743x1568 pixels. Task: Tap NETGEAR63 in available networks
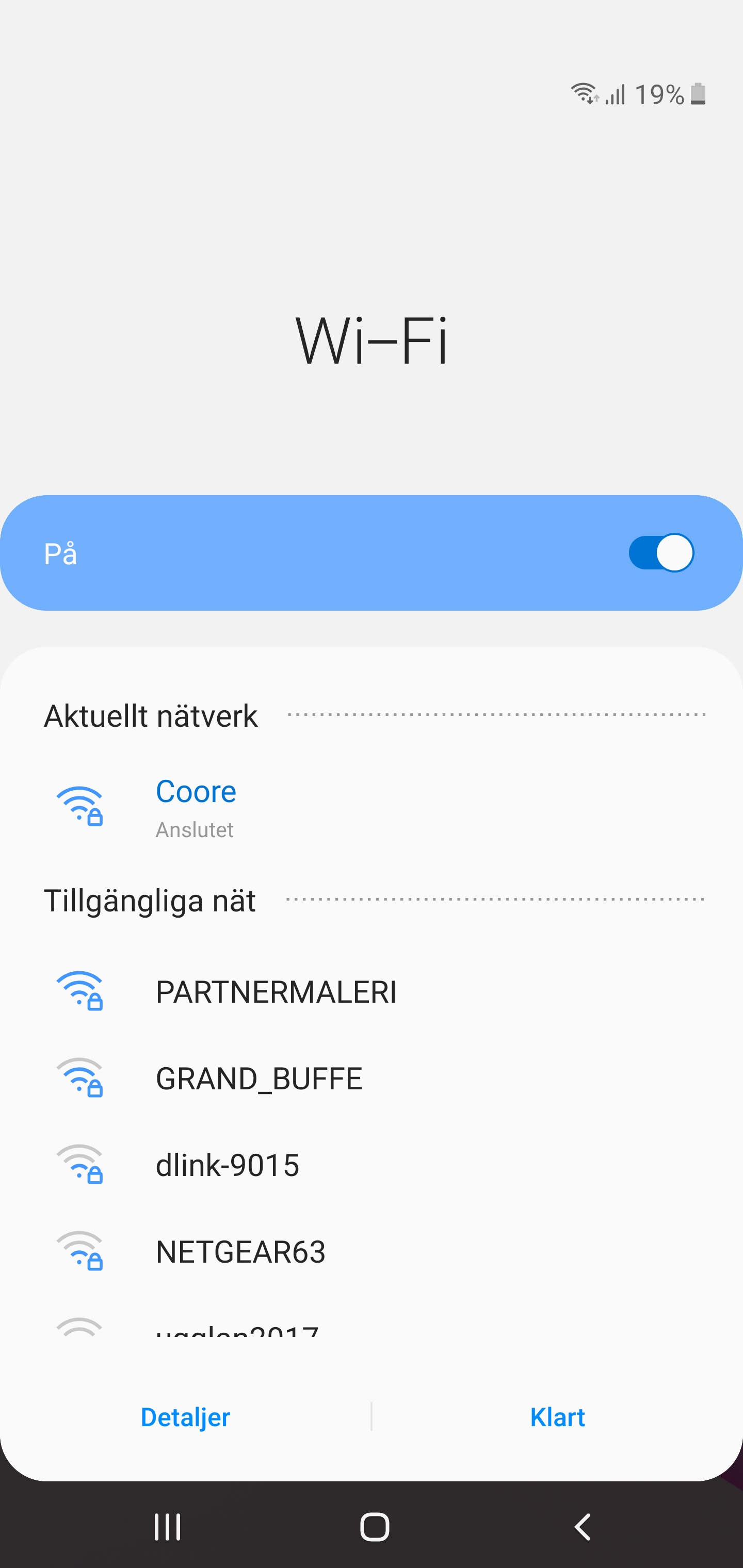pyautogui.click(x=240, y=1252)
